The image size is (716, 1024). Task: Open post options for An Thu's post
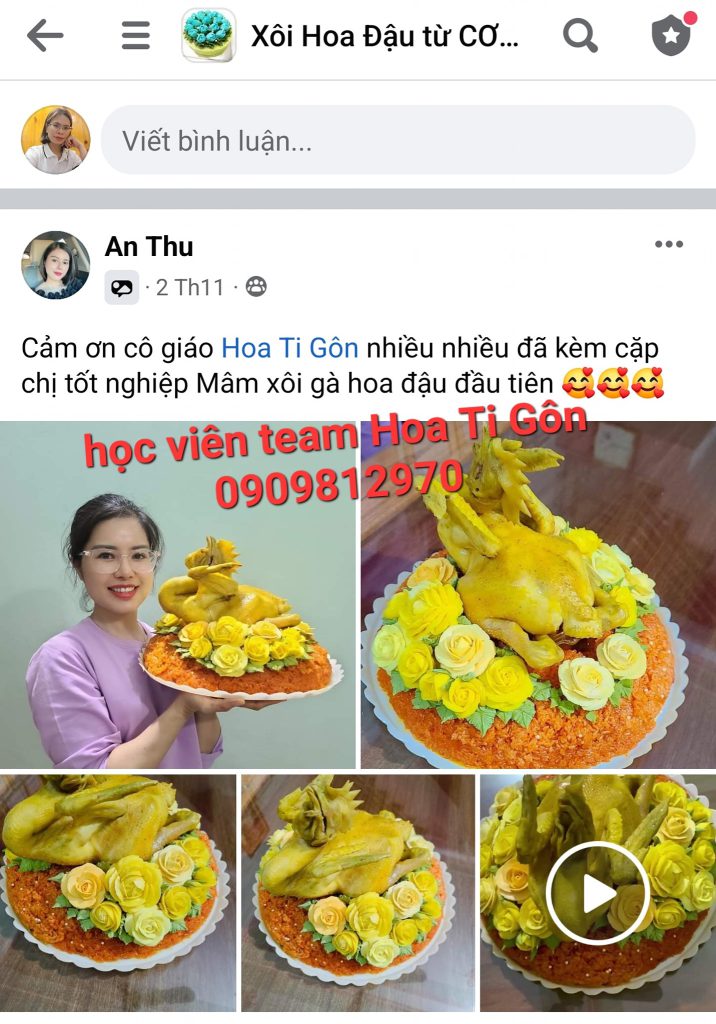(x=669, y=245)
